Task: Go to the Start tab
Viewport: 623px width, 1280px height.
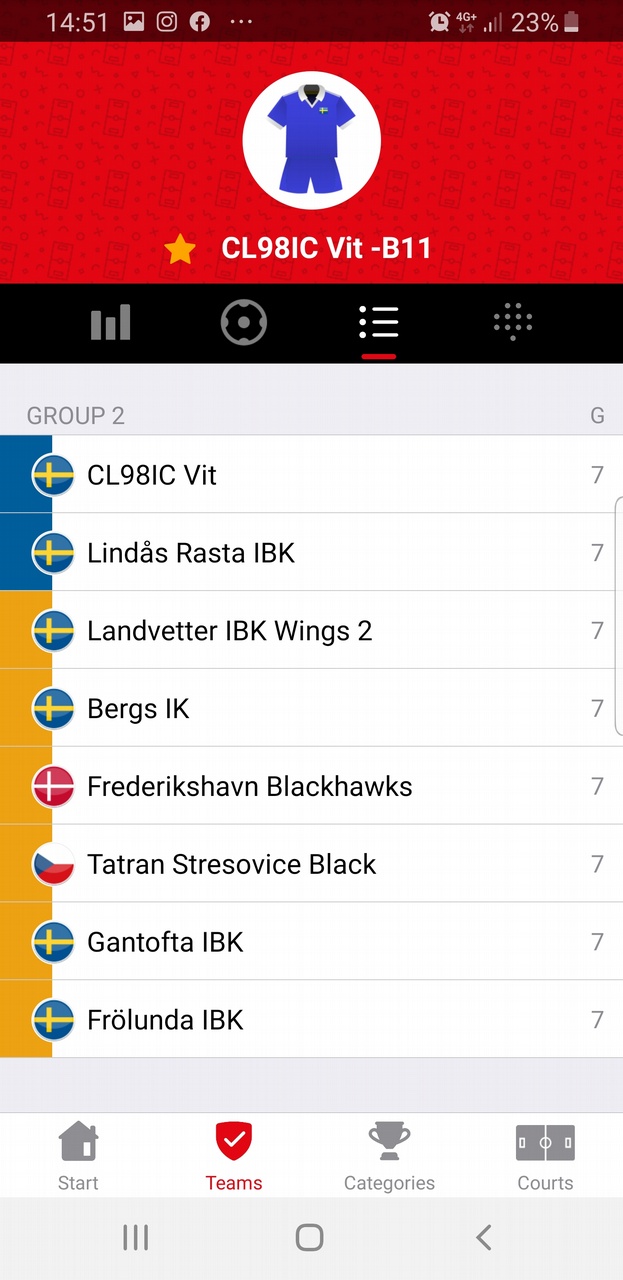Action: (78, 1156)
